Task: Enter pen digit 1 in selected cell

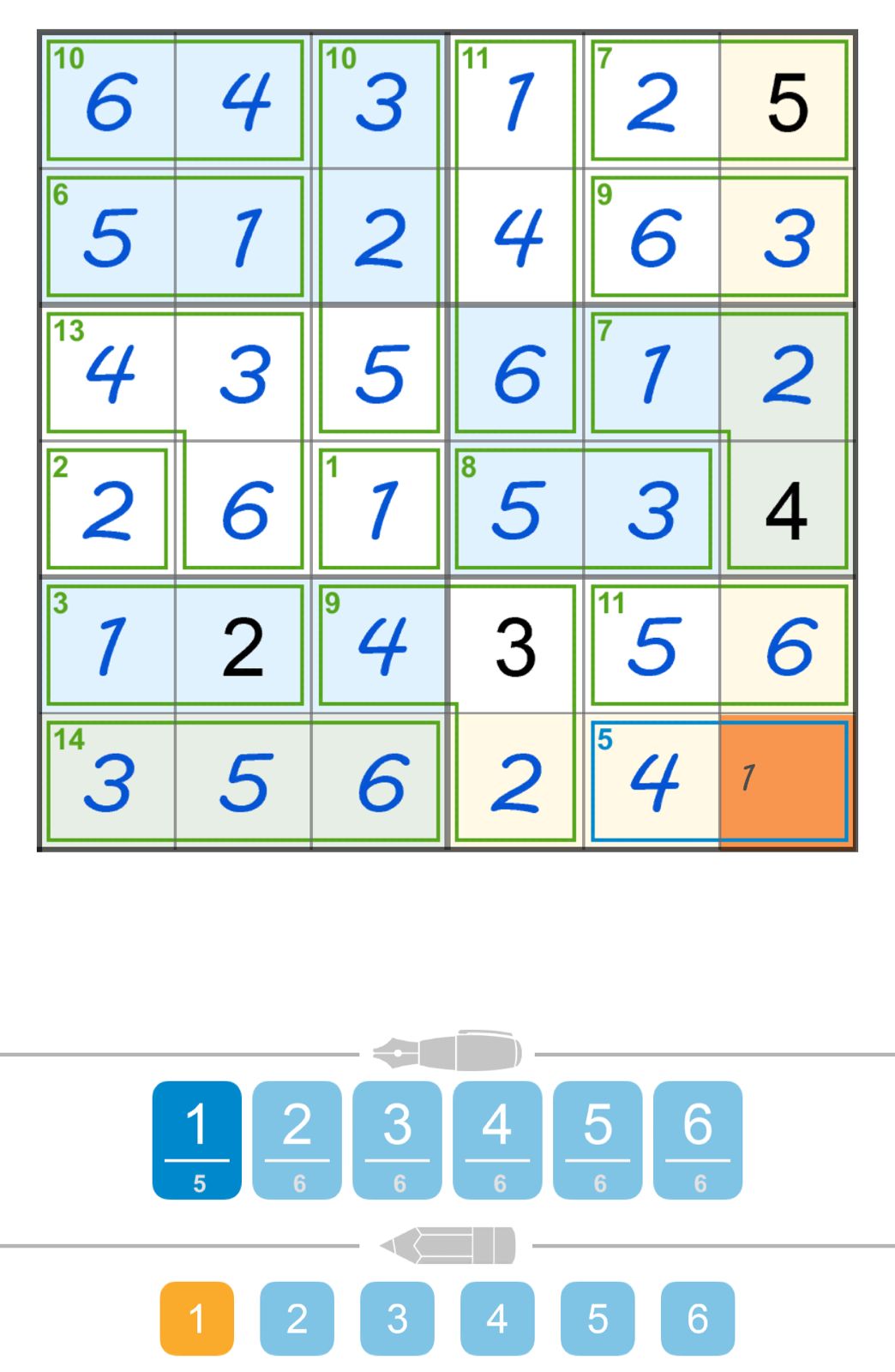Action: tap(197, 1139)
